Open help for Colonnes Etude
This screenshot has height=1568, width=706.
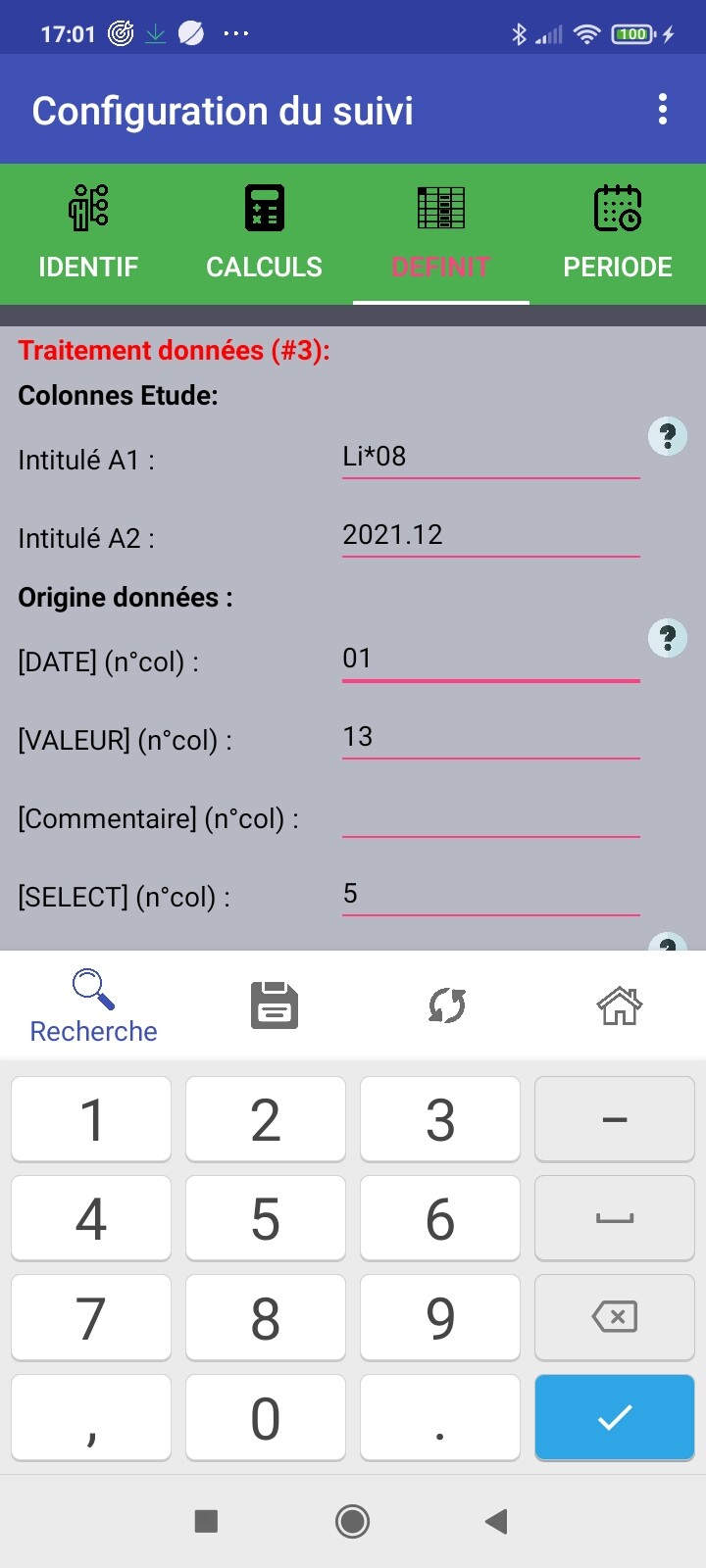668,436
